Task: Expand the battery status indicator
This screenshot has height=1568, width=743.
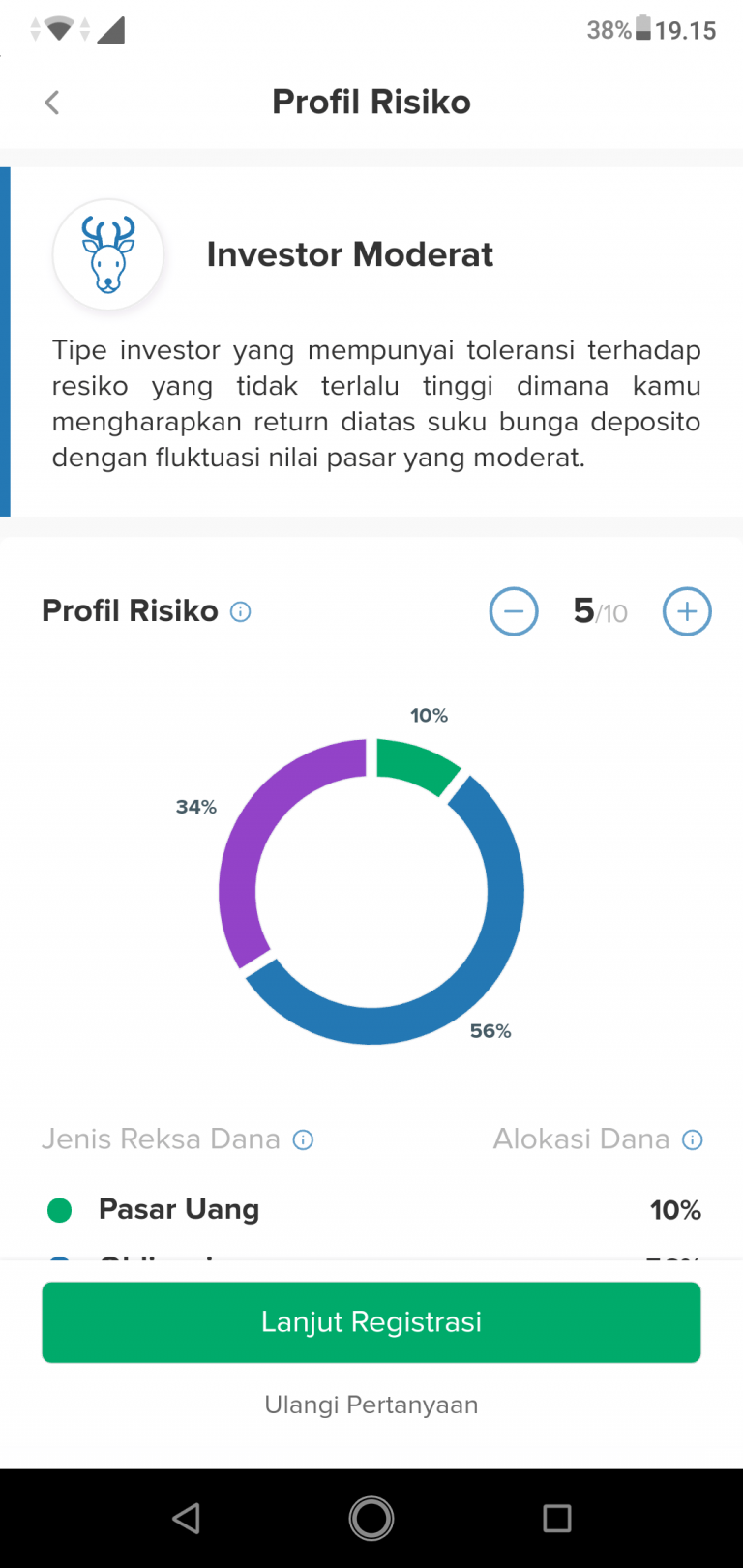Action: pos(643,29)
